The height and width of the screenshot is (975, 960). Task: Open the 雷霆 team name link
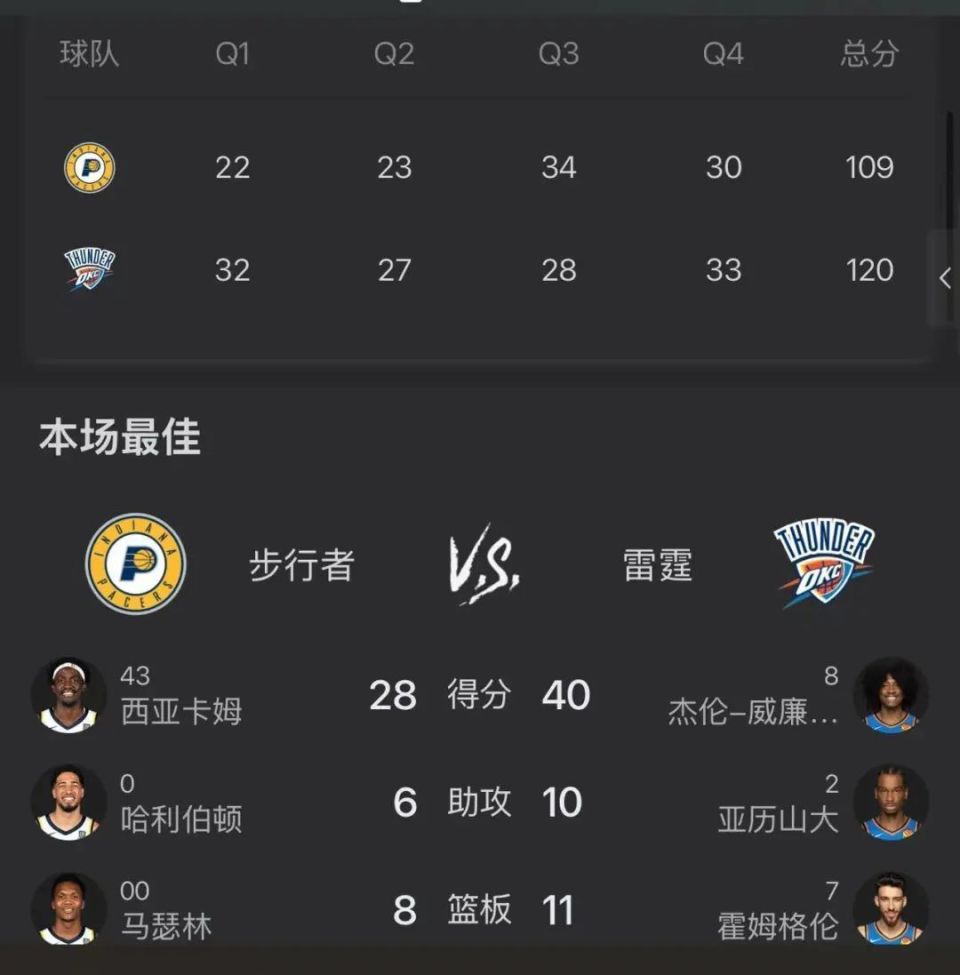659,565
